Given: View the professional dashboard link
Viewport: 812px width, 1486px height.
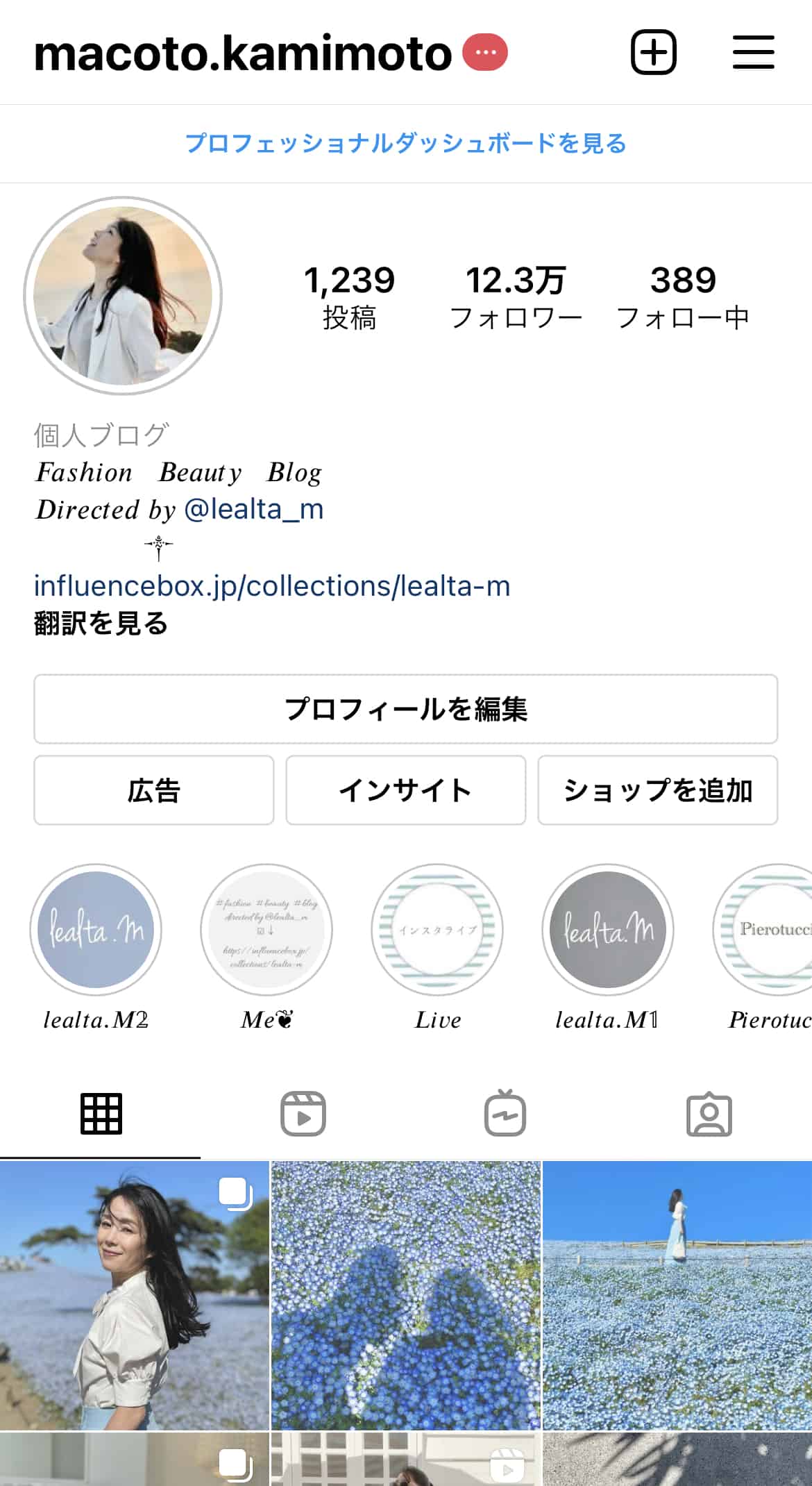Looking at the screenshot, I should click(405, 144).
